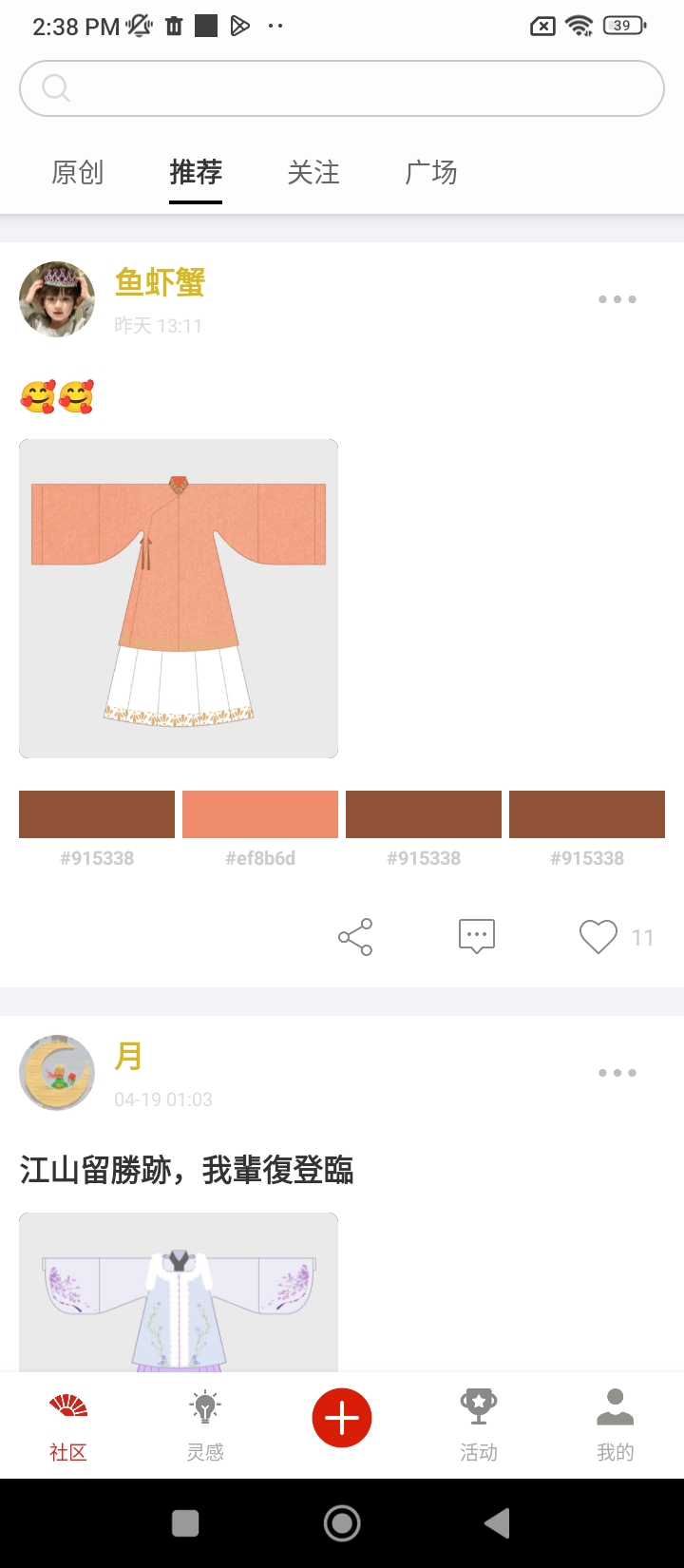The width and height of the screenshot is (684, 1568).
Task: Tap the search box at top
Action: [x=342, y=88]
